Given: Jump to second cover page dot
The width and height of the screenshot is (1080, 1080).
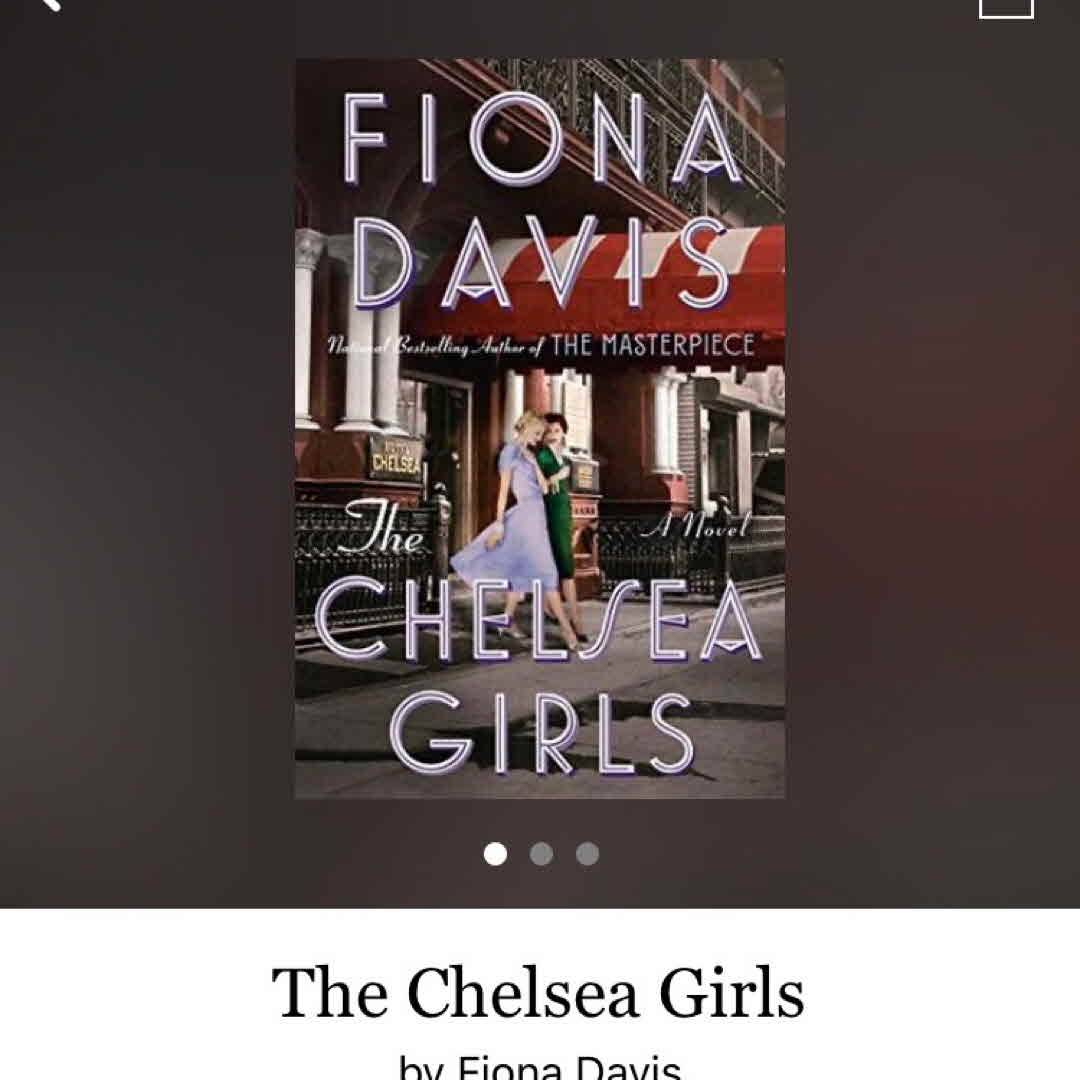Looking at the screenshot, I should pos(541,854).
